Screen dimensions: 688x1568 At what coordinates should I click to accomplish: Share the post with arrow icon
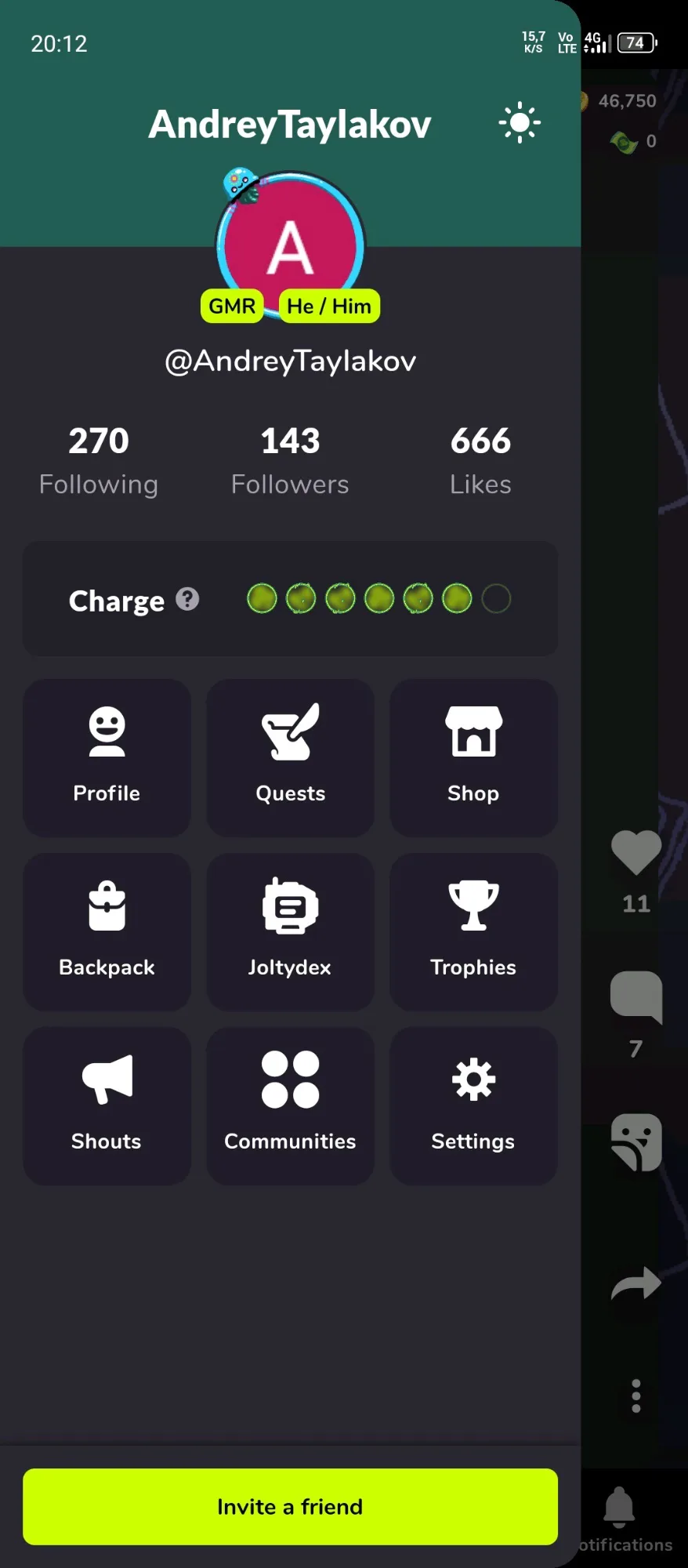coord(635,1284)
